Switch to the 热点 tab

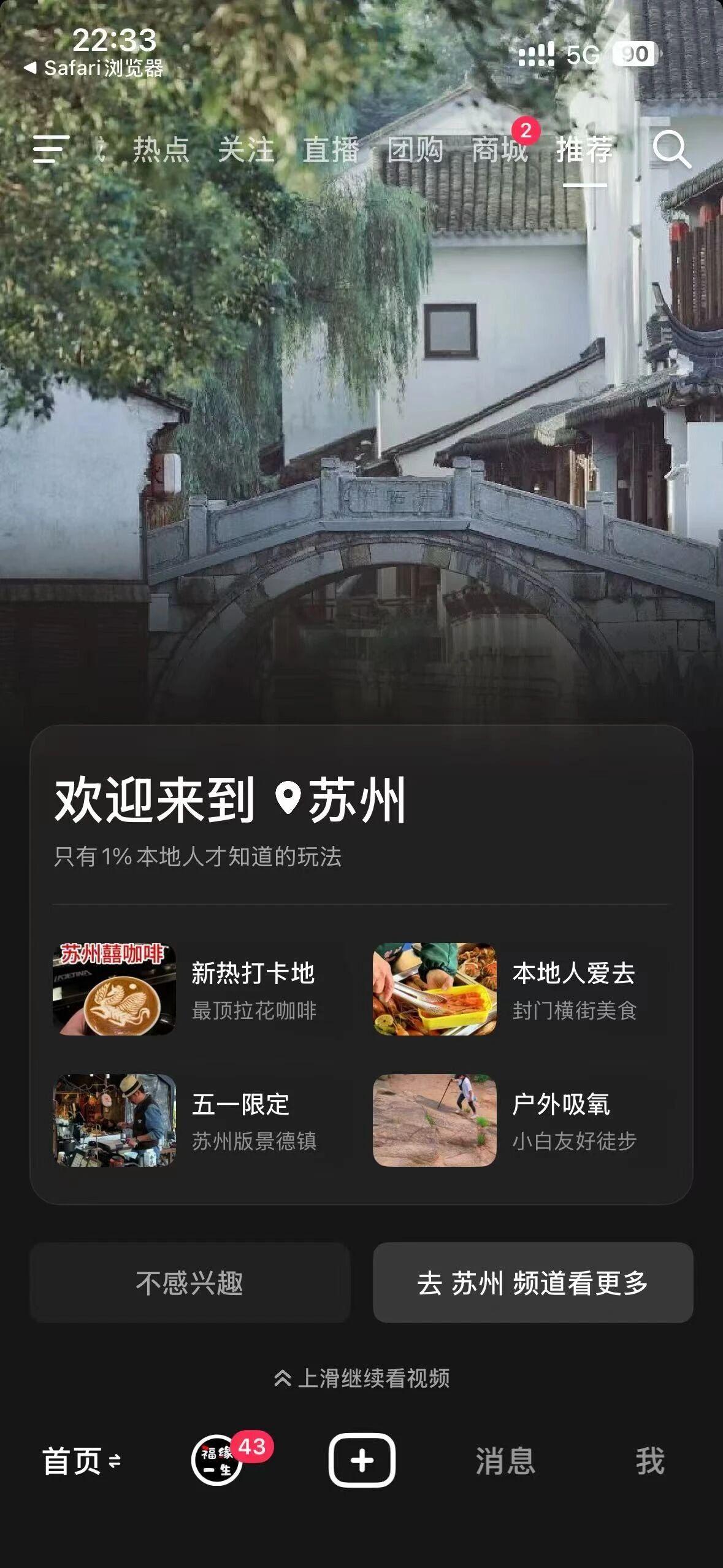pos(161,150)
